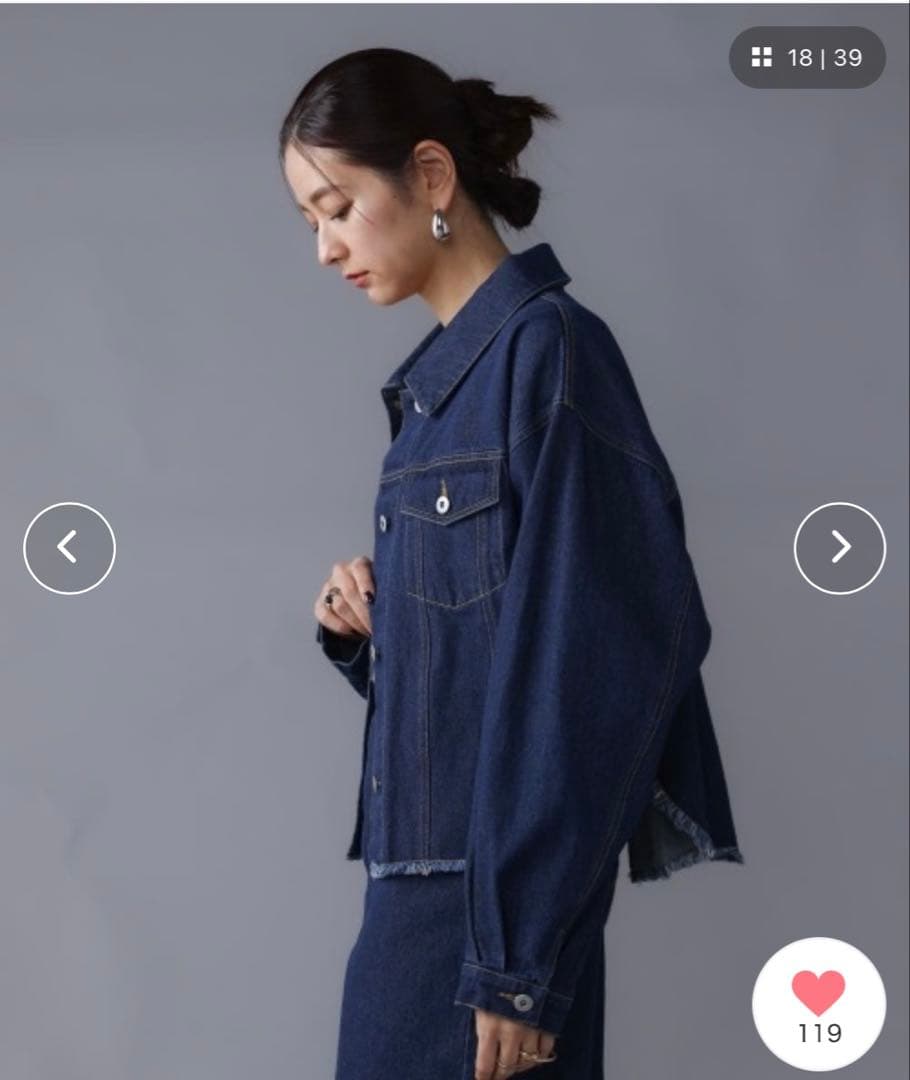The height and width of the screenshot is (1080, 910).
Task: Go to the previous product photo
Action: coord(70,548)
